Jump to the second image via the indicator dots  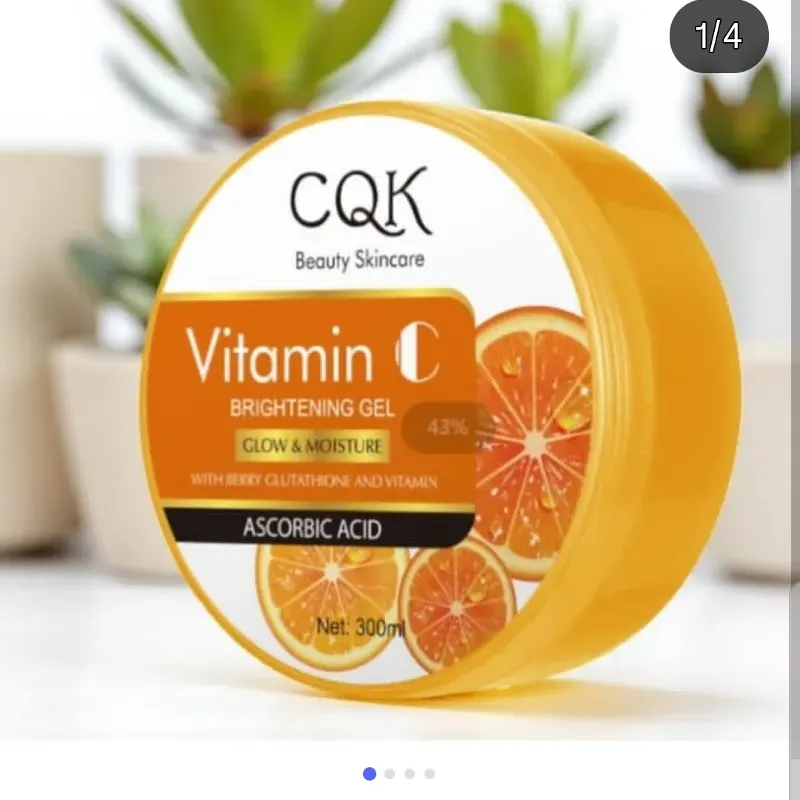click(x=390, y=773)
